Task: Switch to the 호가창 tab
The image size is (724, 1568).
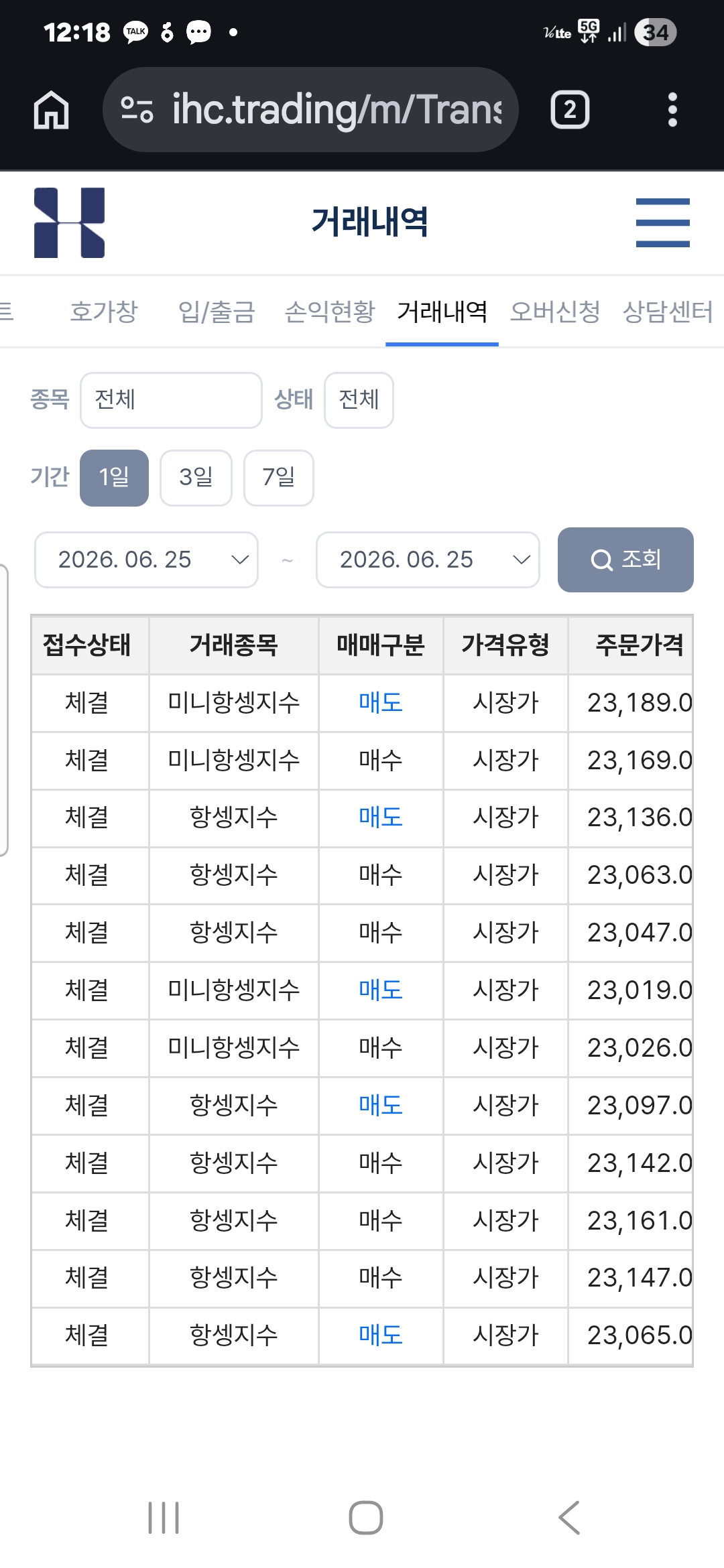Action: click(104, 312)
